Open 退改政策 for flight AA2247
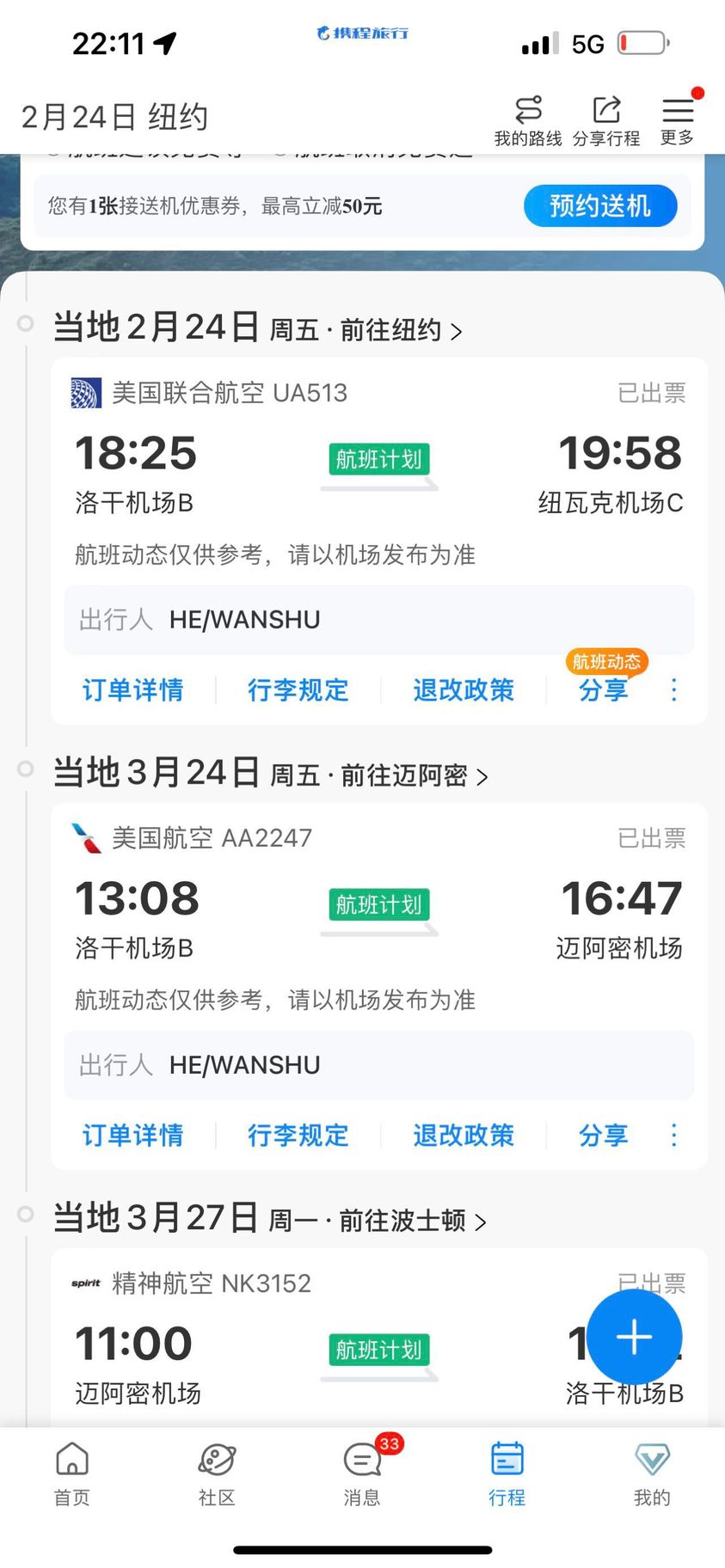Viewport: 725px width, 1568px height. (464, 1135)
